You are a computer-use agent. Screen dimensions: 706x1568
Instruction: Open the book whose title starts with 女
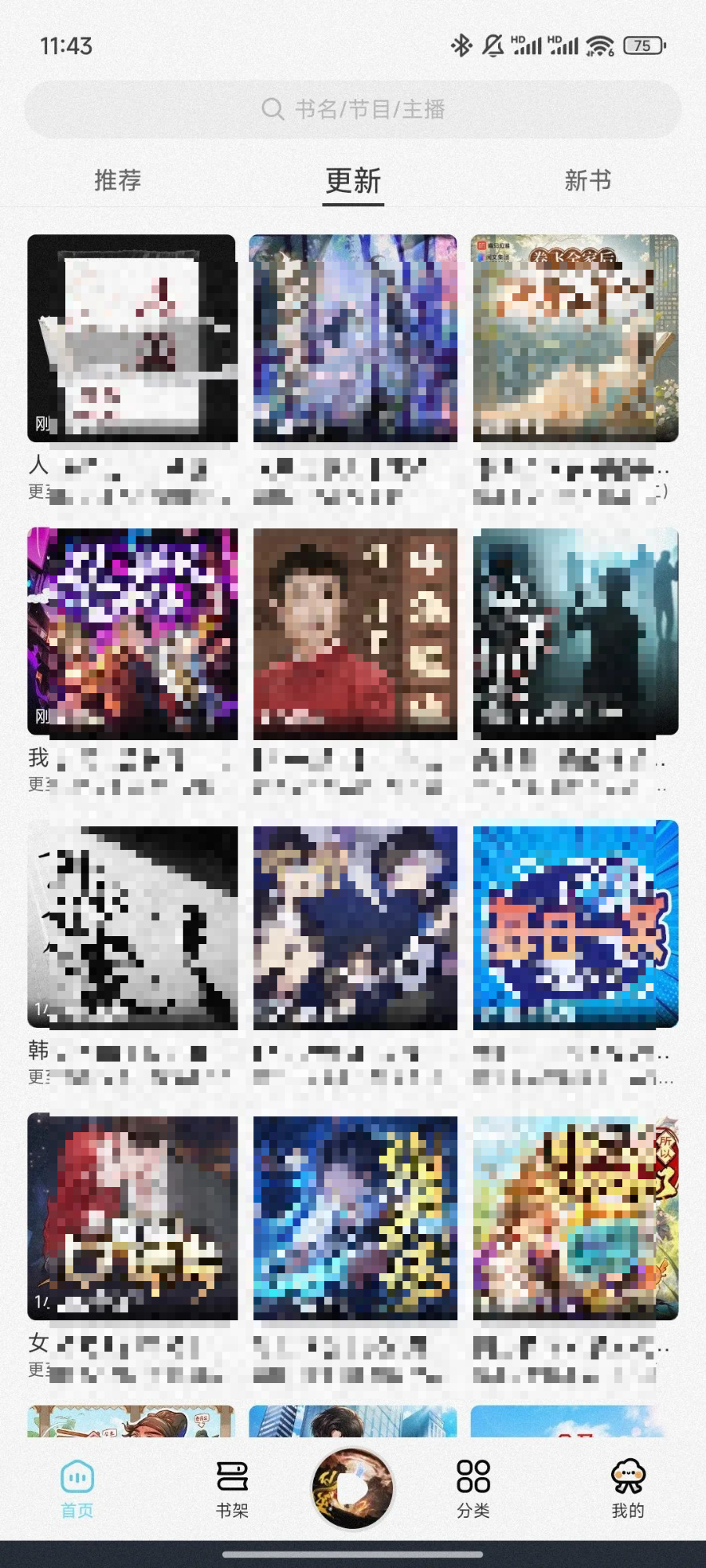132,1218
